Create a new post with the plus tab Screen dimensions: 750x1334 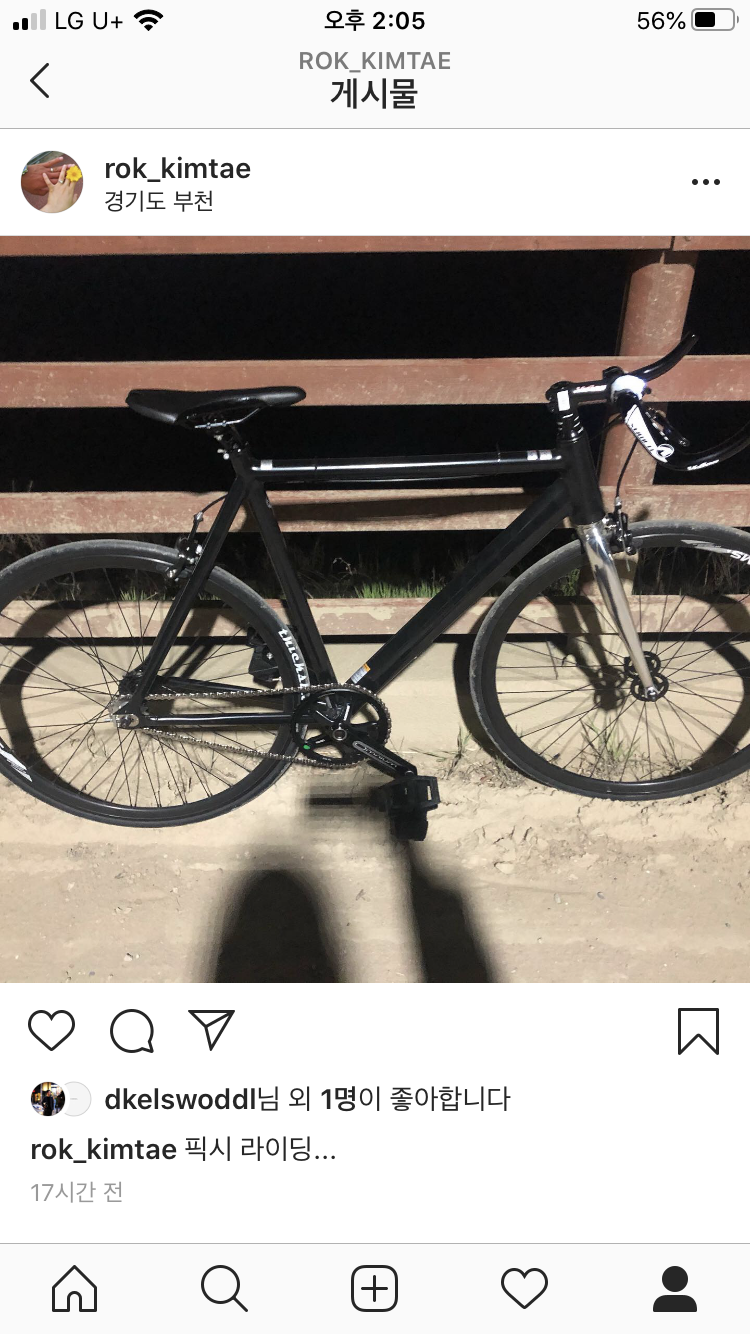tap(375, 1288)
